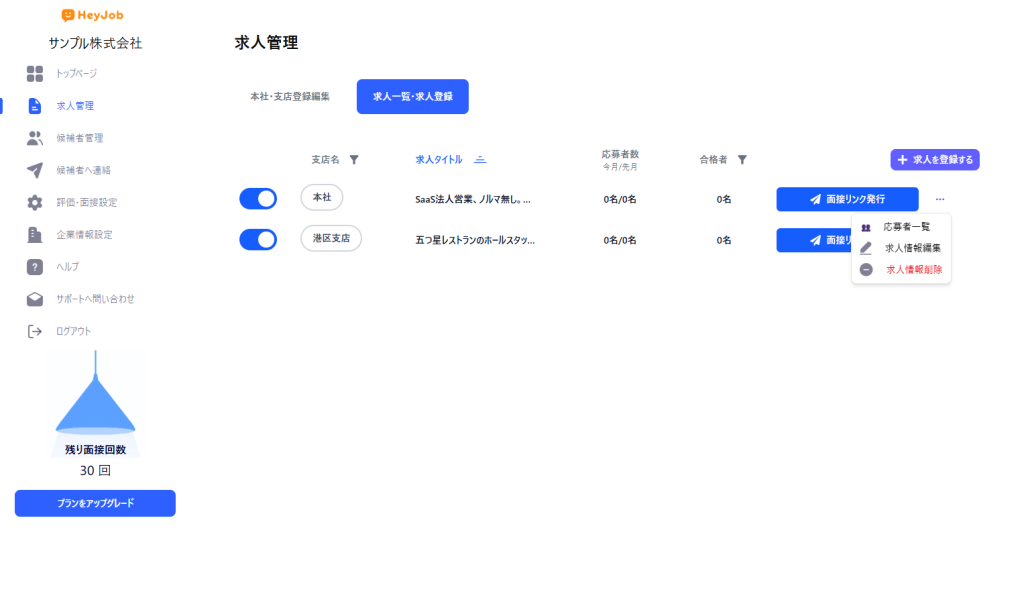
Task: Tap ログアウト to sign out
Action: click(x=72, y=331)
